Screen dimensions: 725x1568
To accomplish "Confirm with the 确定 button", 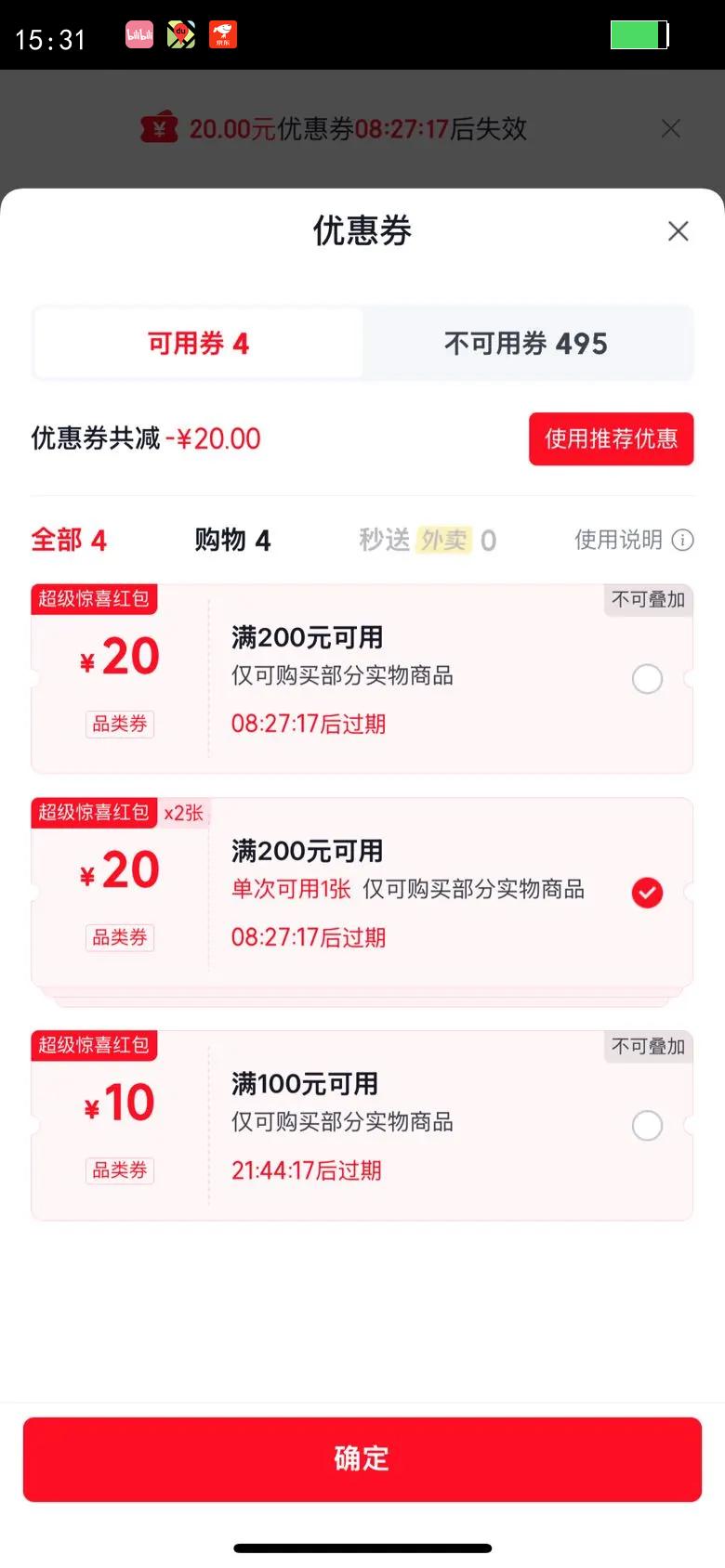I will [x=362, y=1459].
